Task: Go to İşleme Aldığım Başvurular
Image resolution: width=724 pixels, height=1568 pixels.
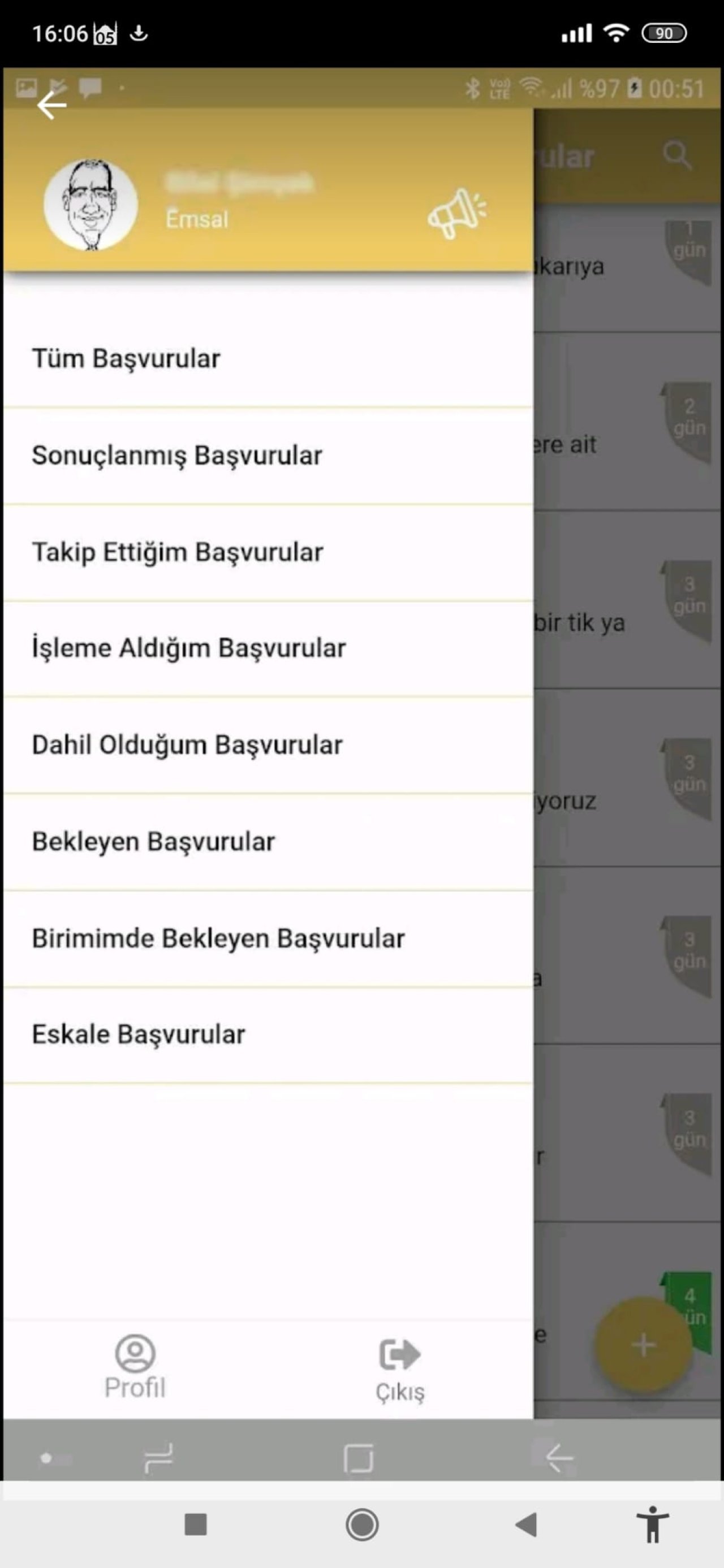Action: (268, 648)
